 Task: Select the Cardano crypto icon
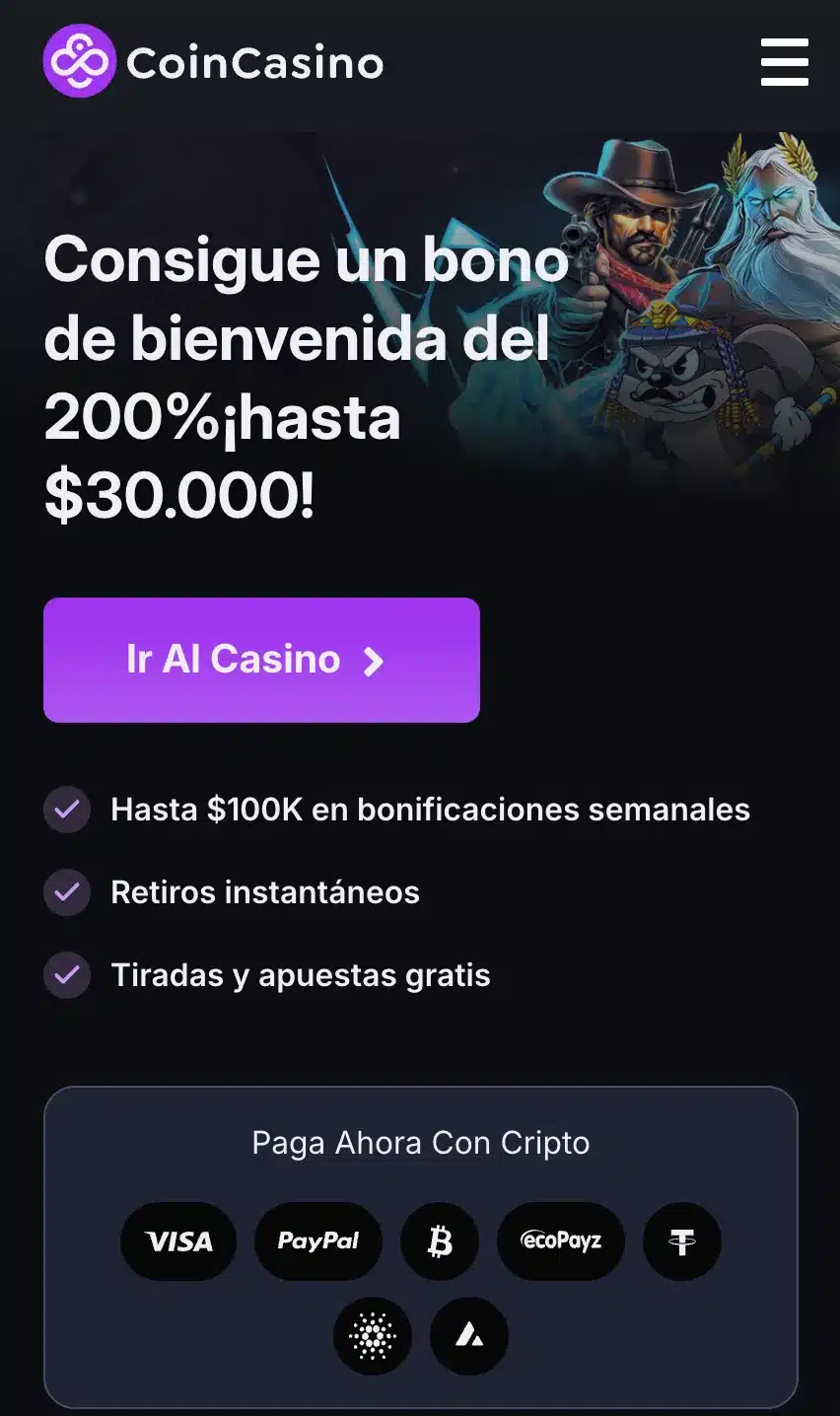click(x=373, y=1336)
